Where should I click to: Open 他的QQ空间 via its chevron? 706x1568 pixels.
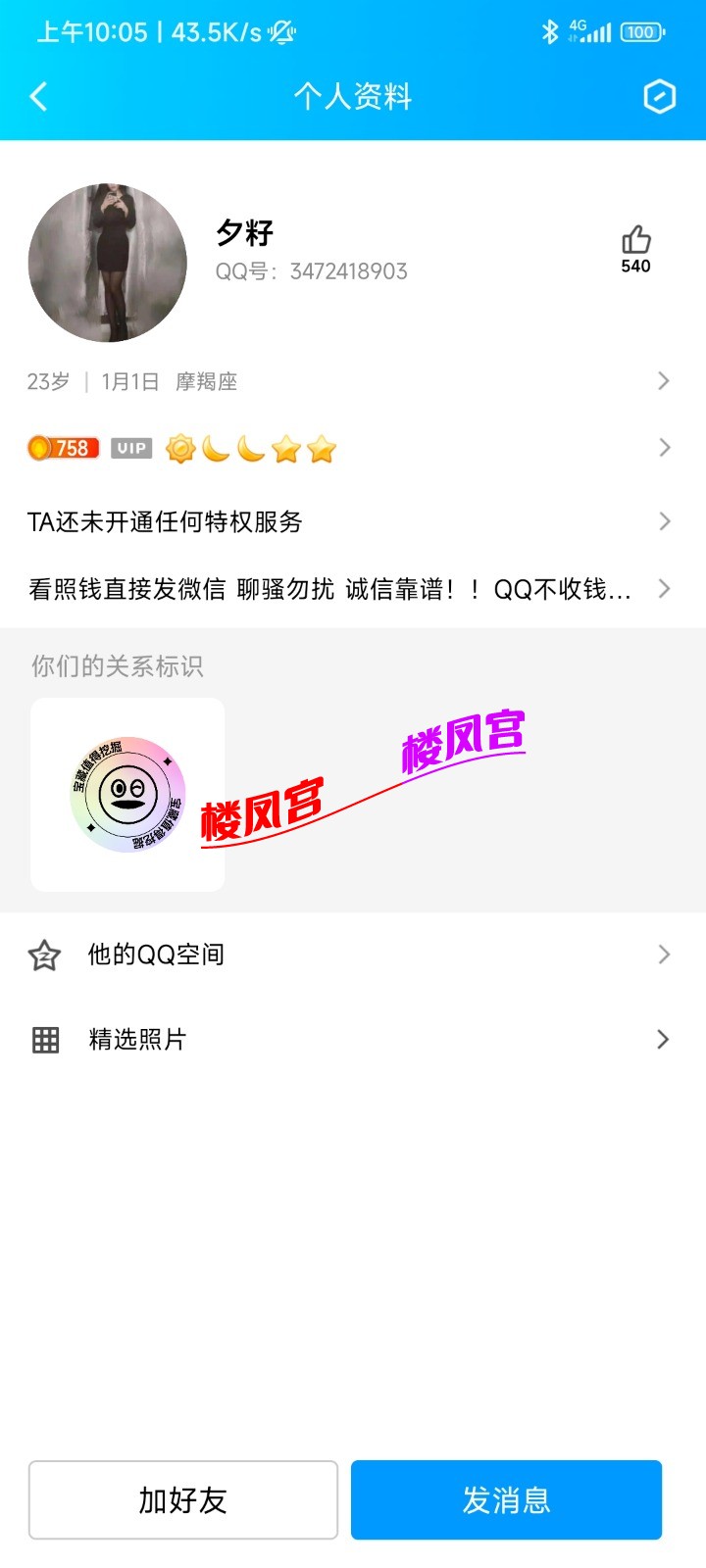point(665,954)
